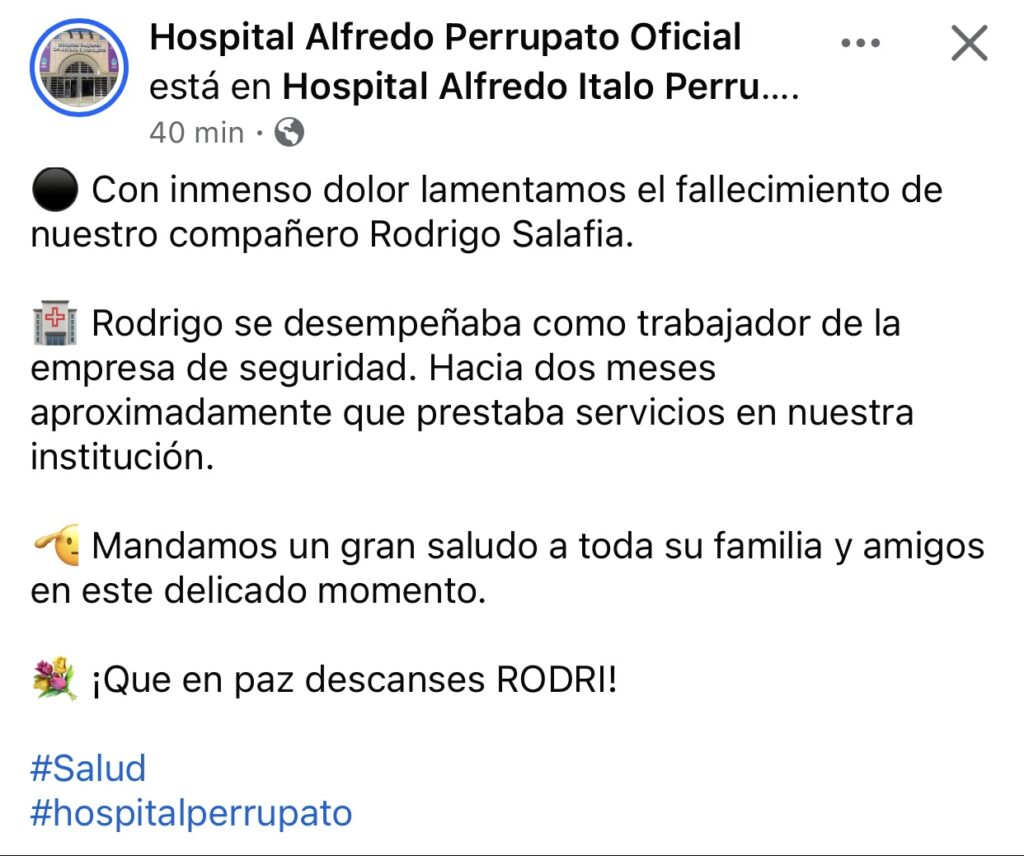Open the post's three-dot options menu
Screen dimensions: 1024x856
click(x=860, y=44)
